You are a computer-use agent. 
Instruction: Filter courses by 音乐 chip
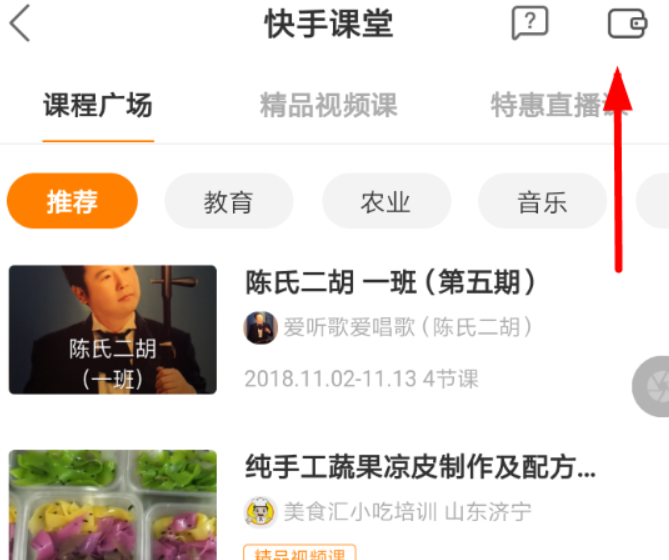(542, 201)
